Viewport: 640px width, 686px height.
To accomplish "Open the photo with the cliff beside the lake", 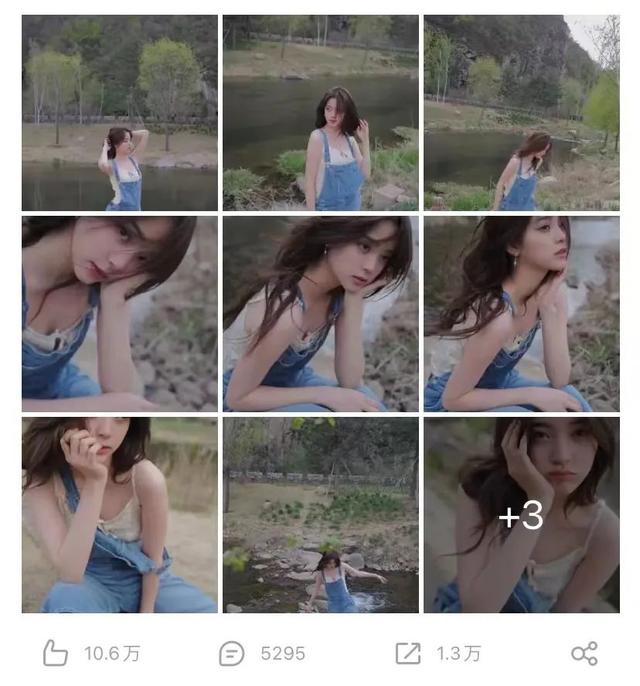I will coord(521,112).
